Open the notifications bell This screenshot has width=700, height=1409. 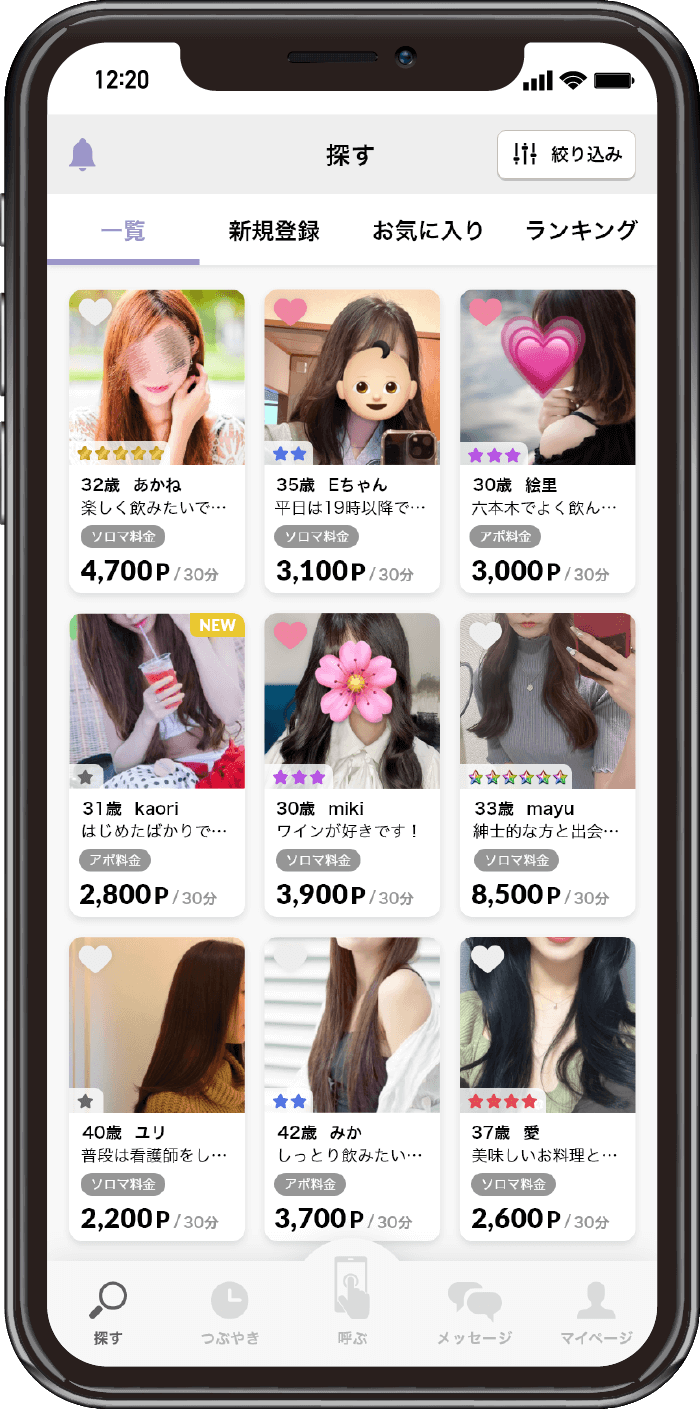[82, 155]
